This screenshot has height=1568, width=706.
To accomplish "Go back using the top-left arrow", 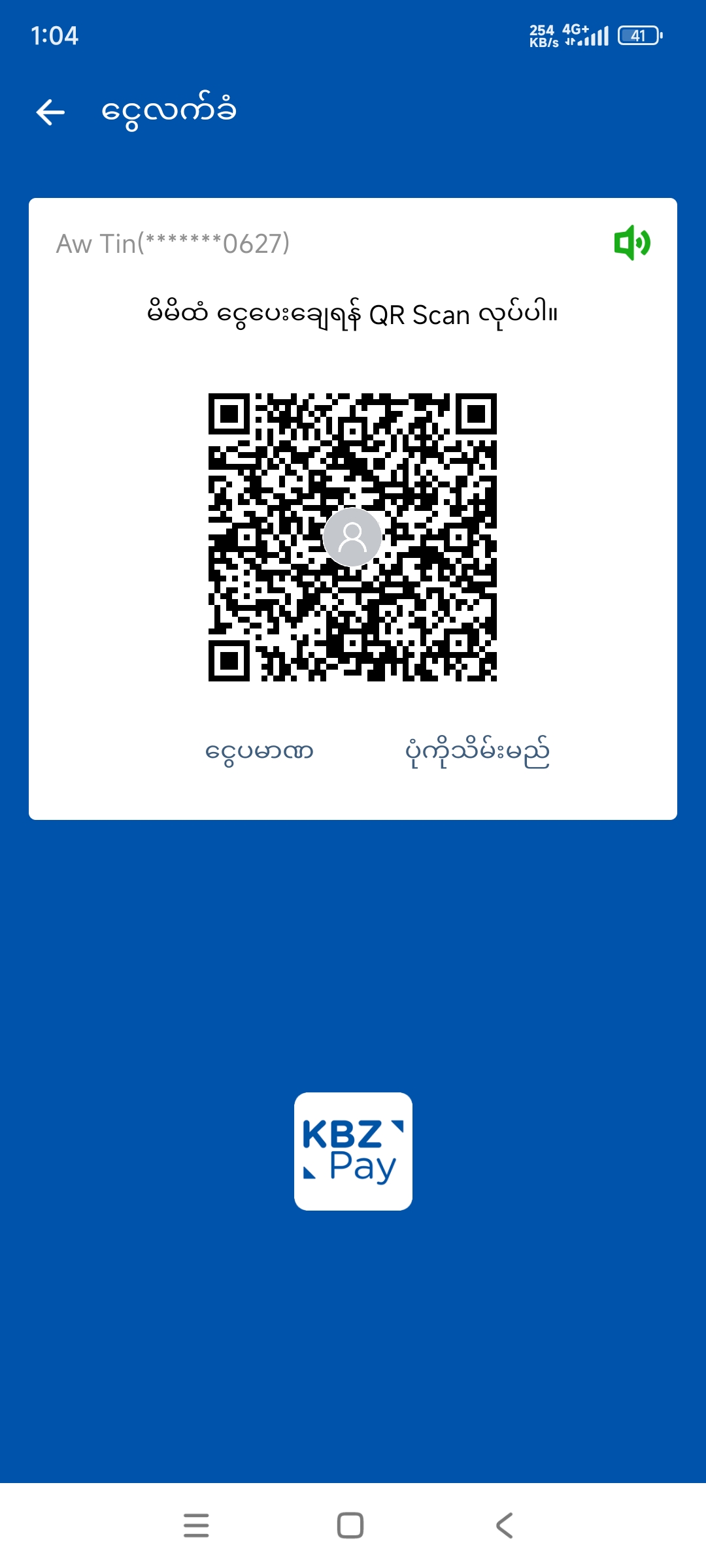I will (x=50, y=112).
